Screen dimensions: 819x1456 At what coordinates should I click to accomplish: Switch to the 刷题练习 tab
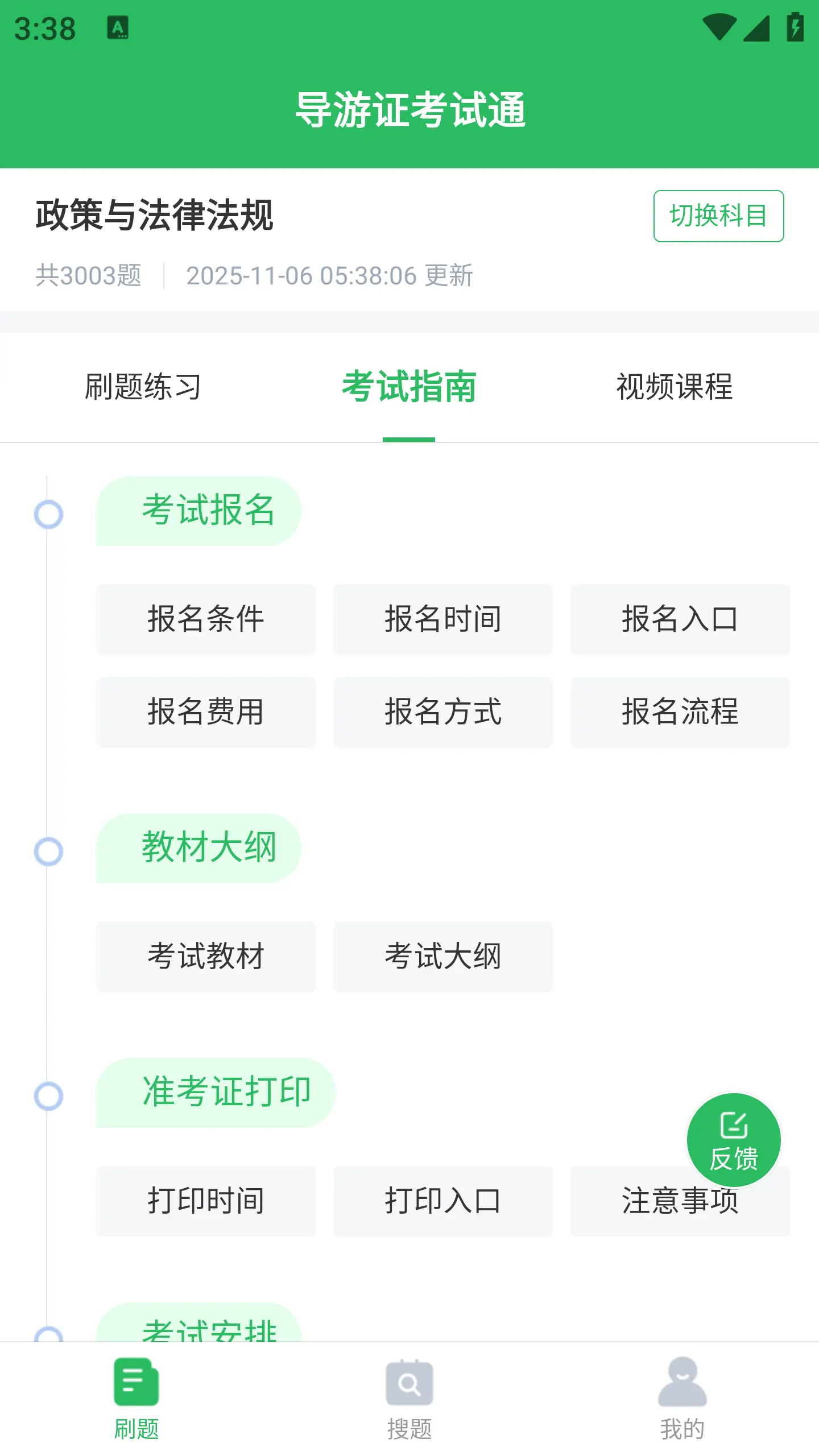(x=143, y=387)
